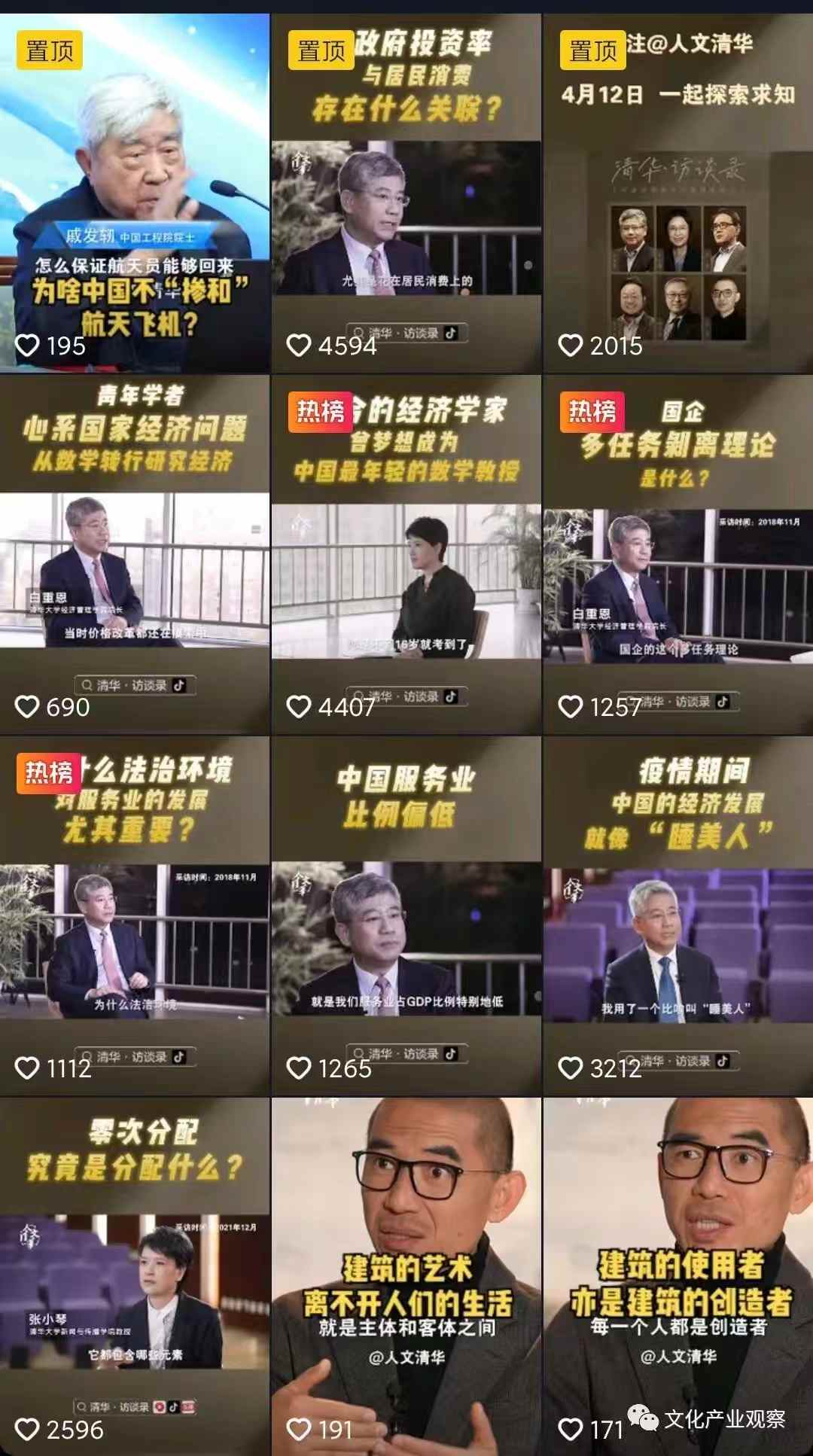Open video 曾梦想成为中国最年轻的数学教授
813x1456 pixels.
pyautogui.click(x=406, y=554)
